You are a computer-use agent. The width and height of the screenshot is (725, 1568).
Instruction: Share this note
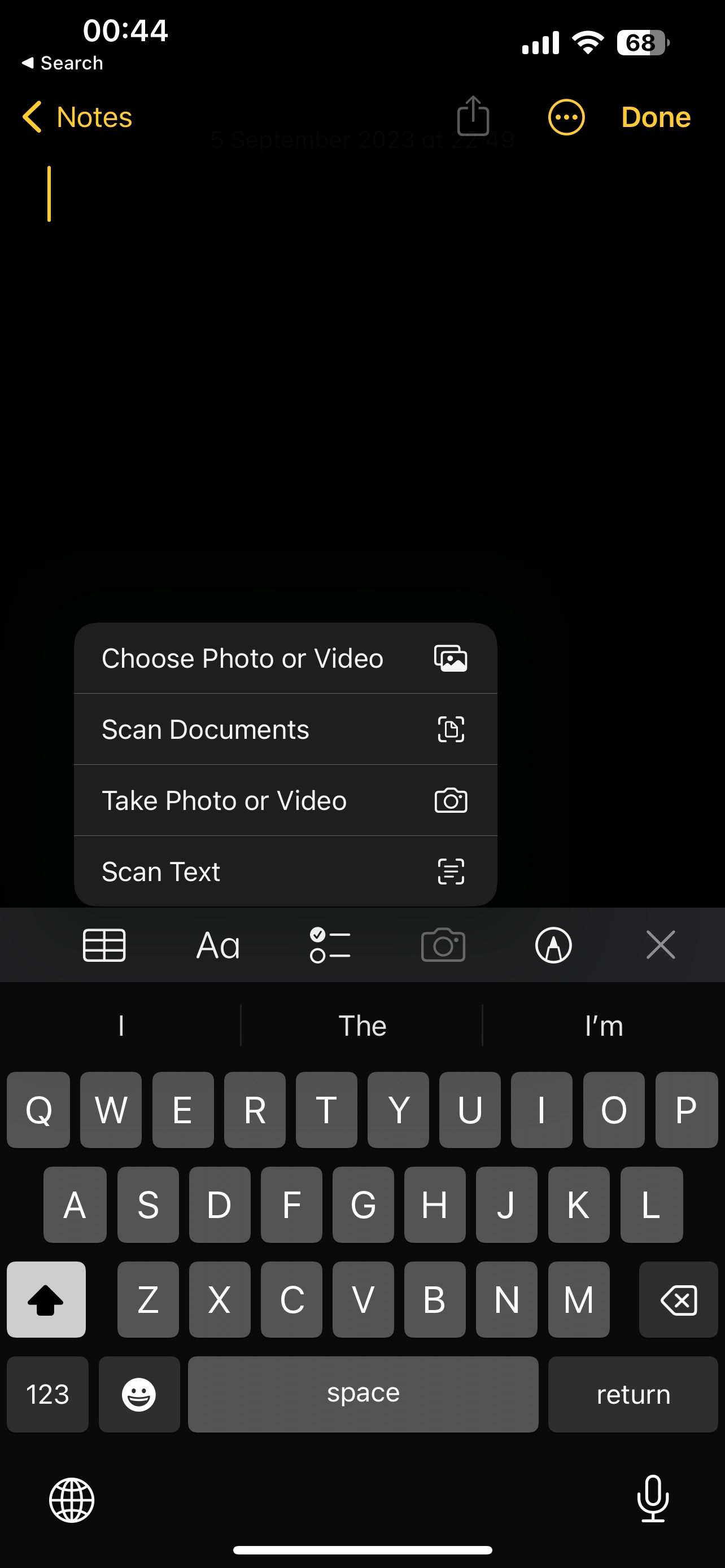[x=473, y=116]
